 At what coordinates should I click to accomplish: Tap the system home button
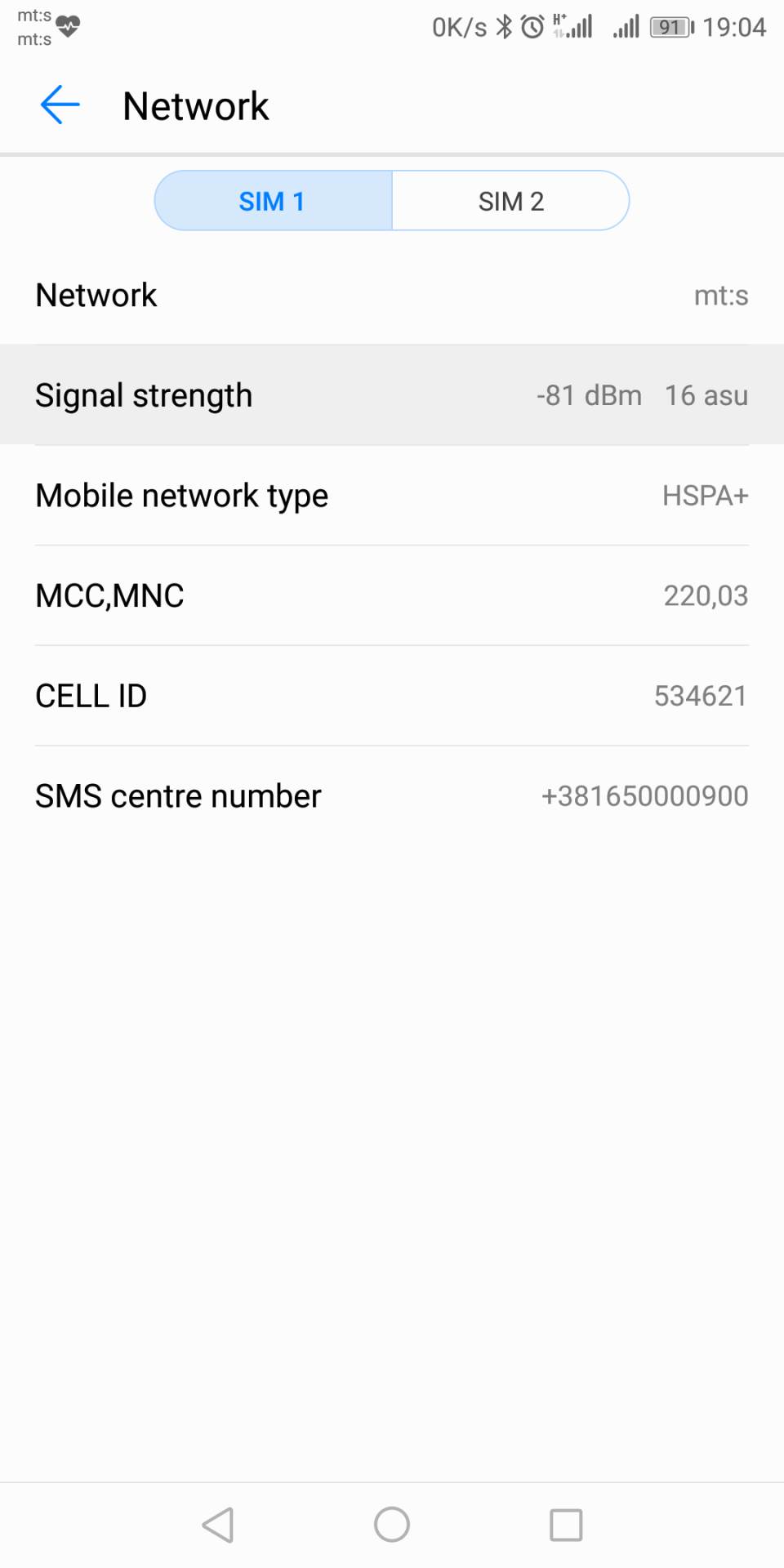(x=392, y=1524)
